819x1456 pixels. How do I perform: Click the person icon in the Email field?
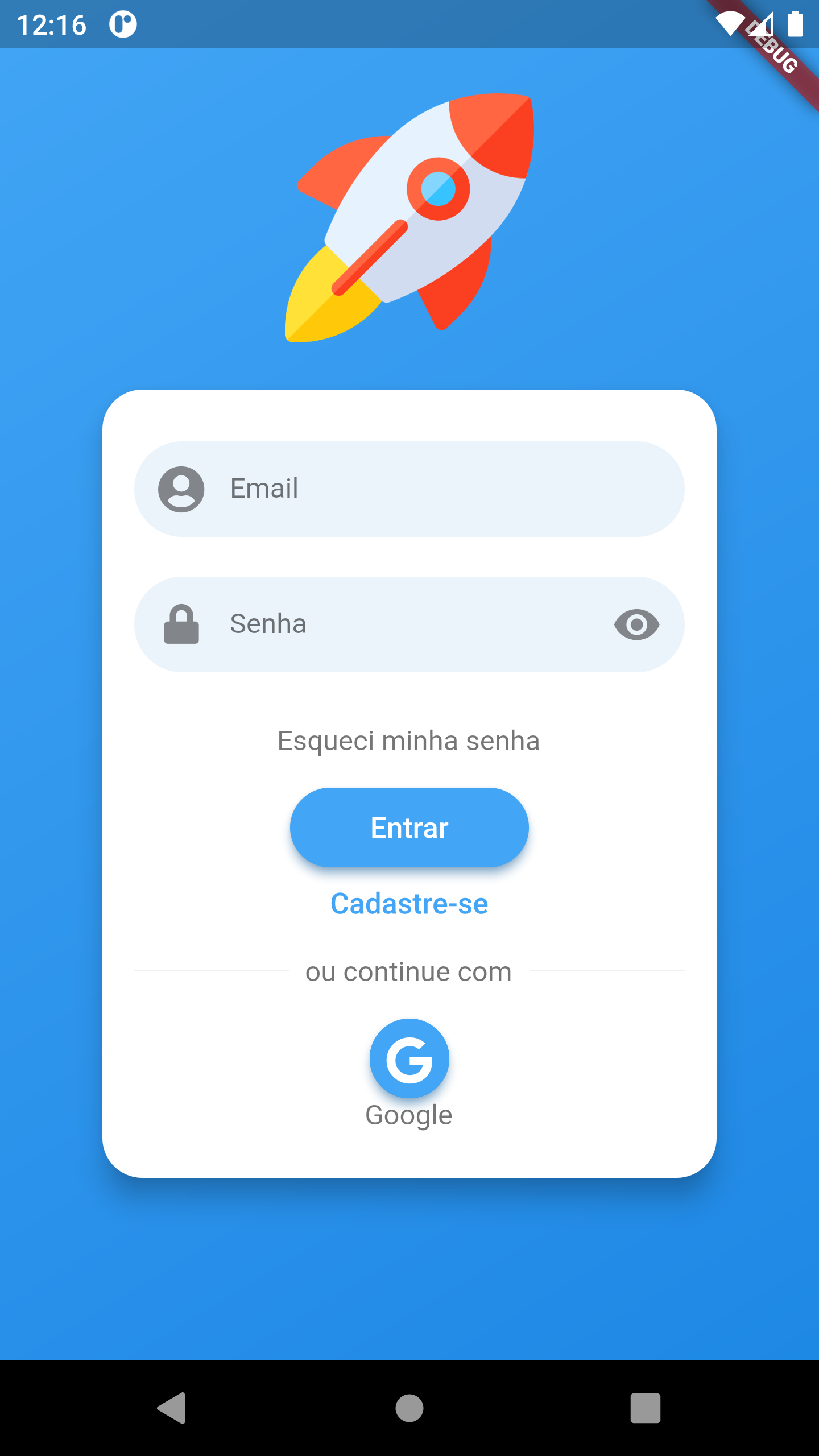pyautogui.click(x=180, y=488)
